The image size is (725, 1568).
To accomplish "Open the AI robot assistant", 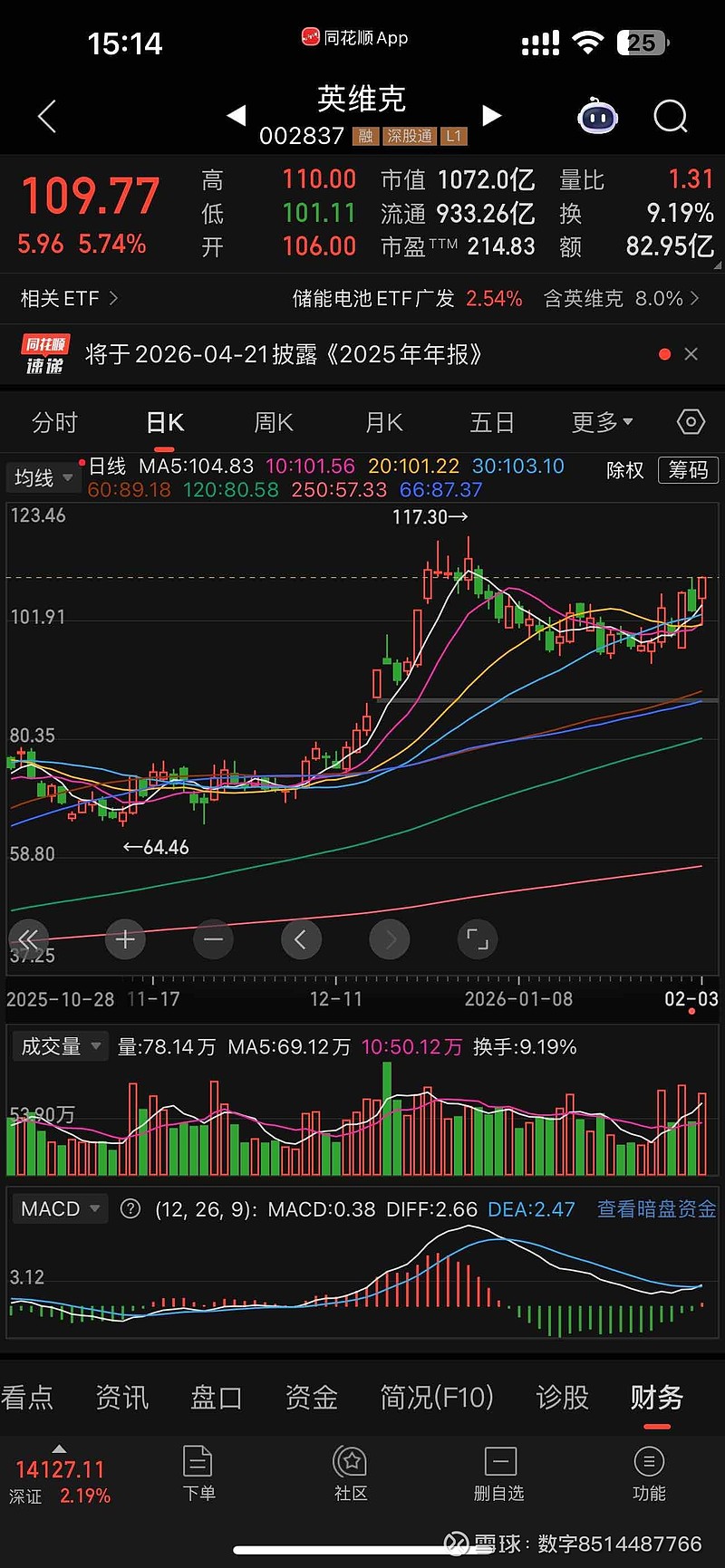I will (598, 116).
